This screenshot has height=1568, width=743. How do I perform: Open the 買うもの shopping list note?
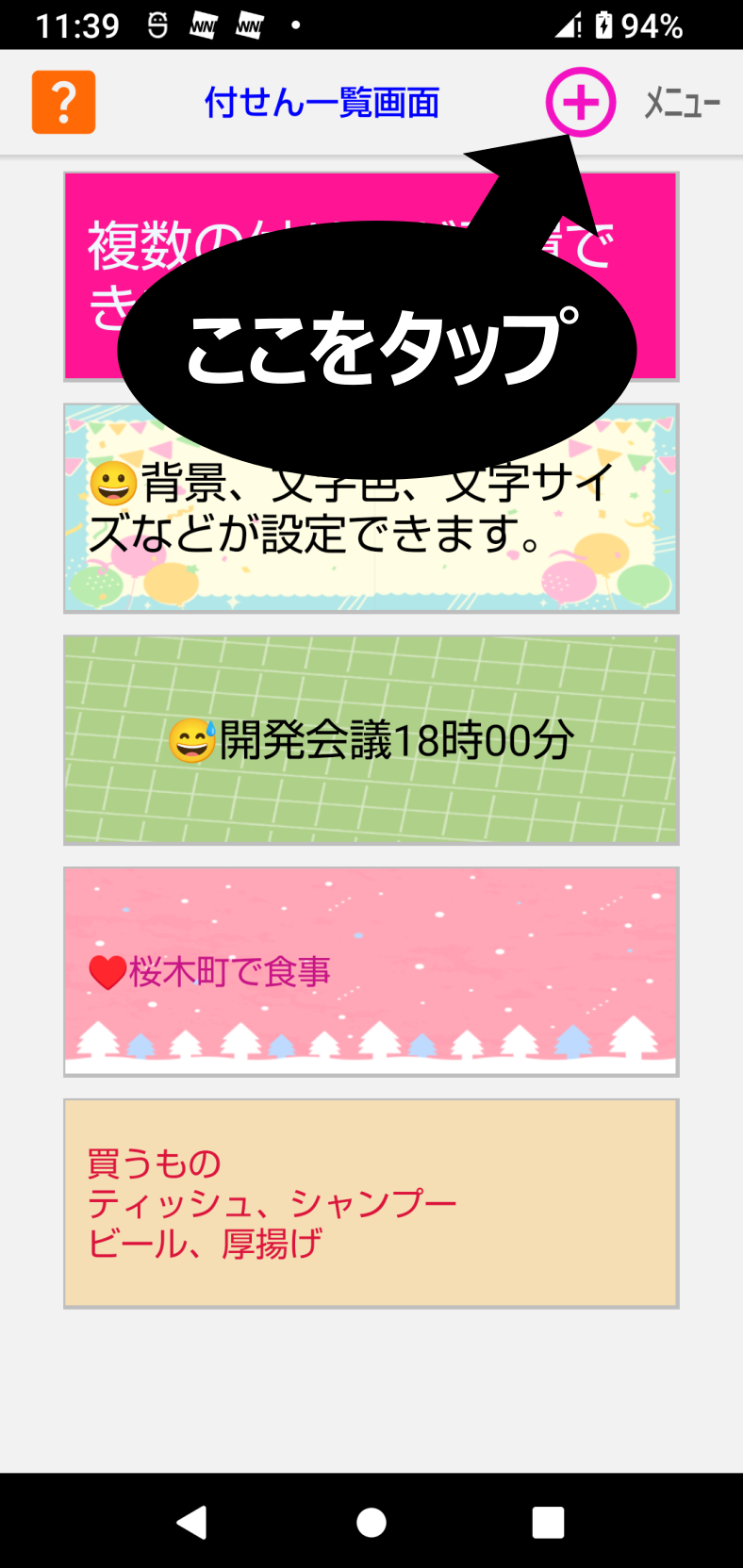(x=371, y=1200)
